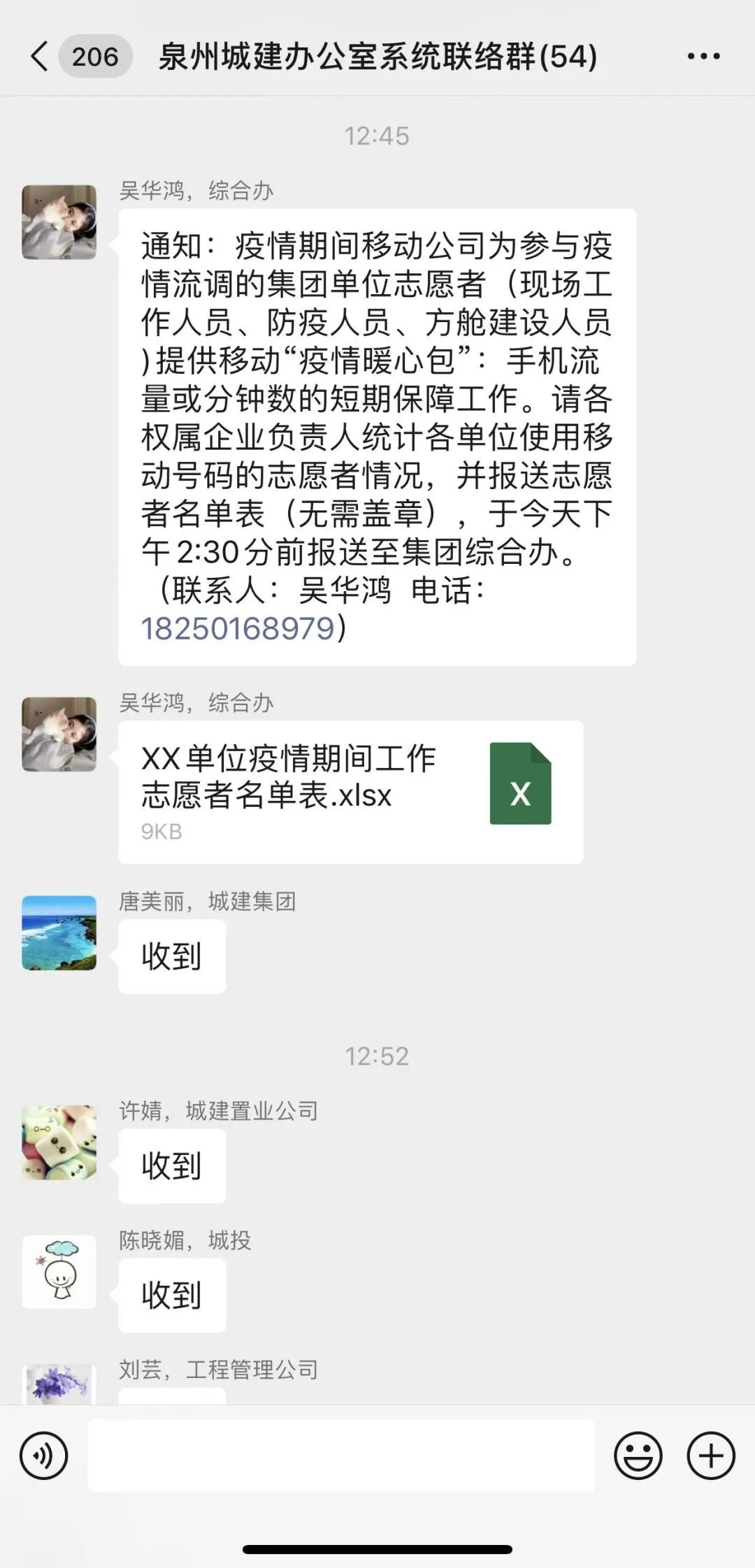This screenshot has height=1568, width=755.
Task: View 许婧's profile avatar
Action: click(59, 1142)
